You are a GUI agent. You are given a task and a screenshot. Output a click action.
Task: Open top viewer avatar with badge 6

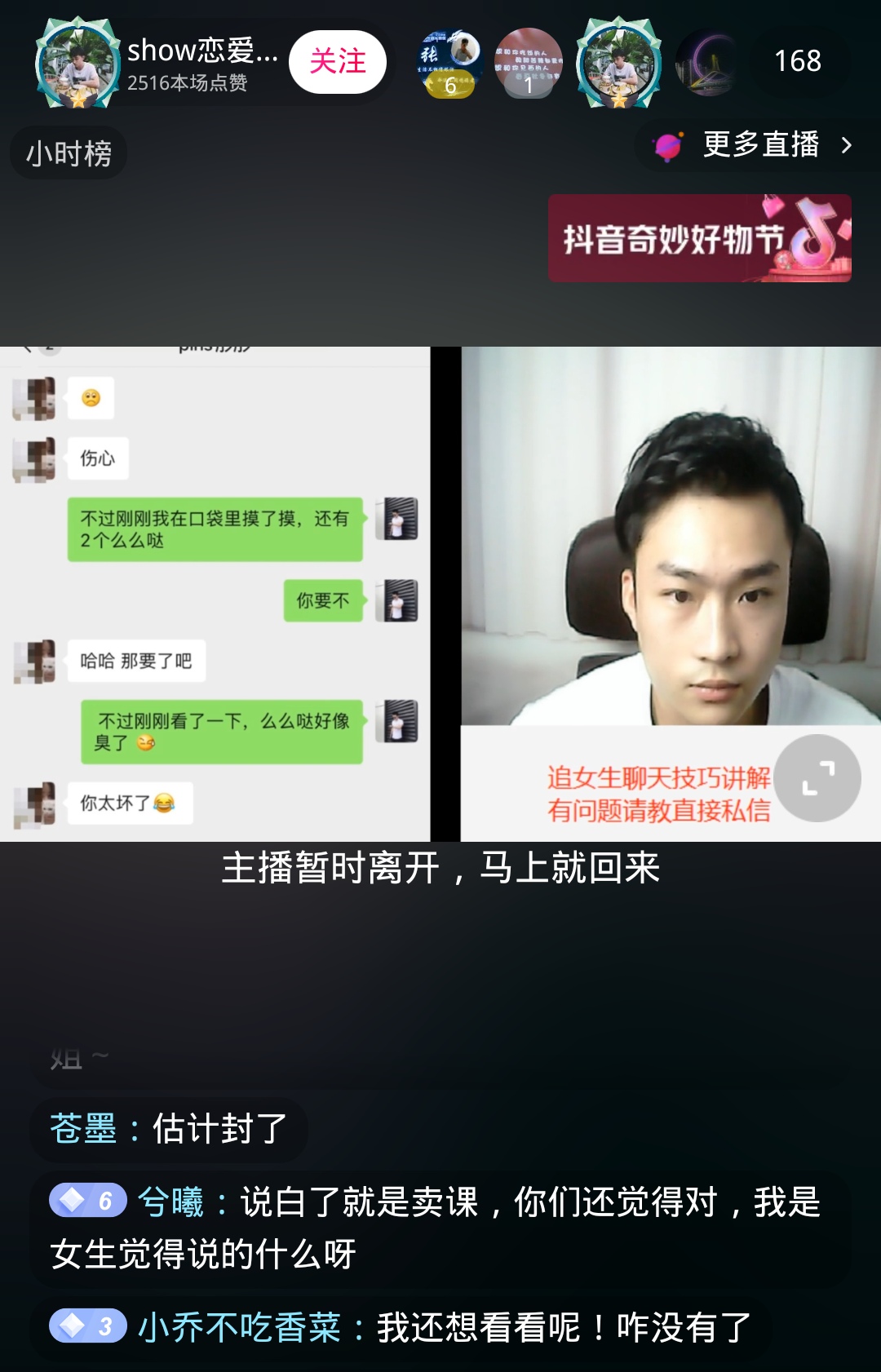click(449, 63)
